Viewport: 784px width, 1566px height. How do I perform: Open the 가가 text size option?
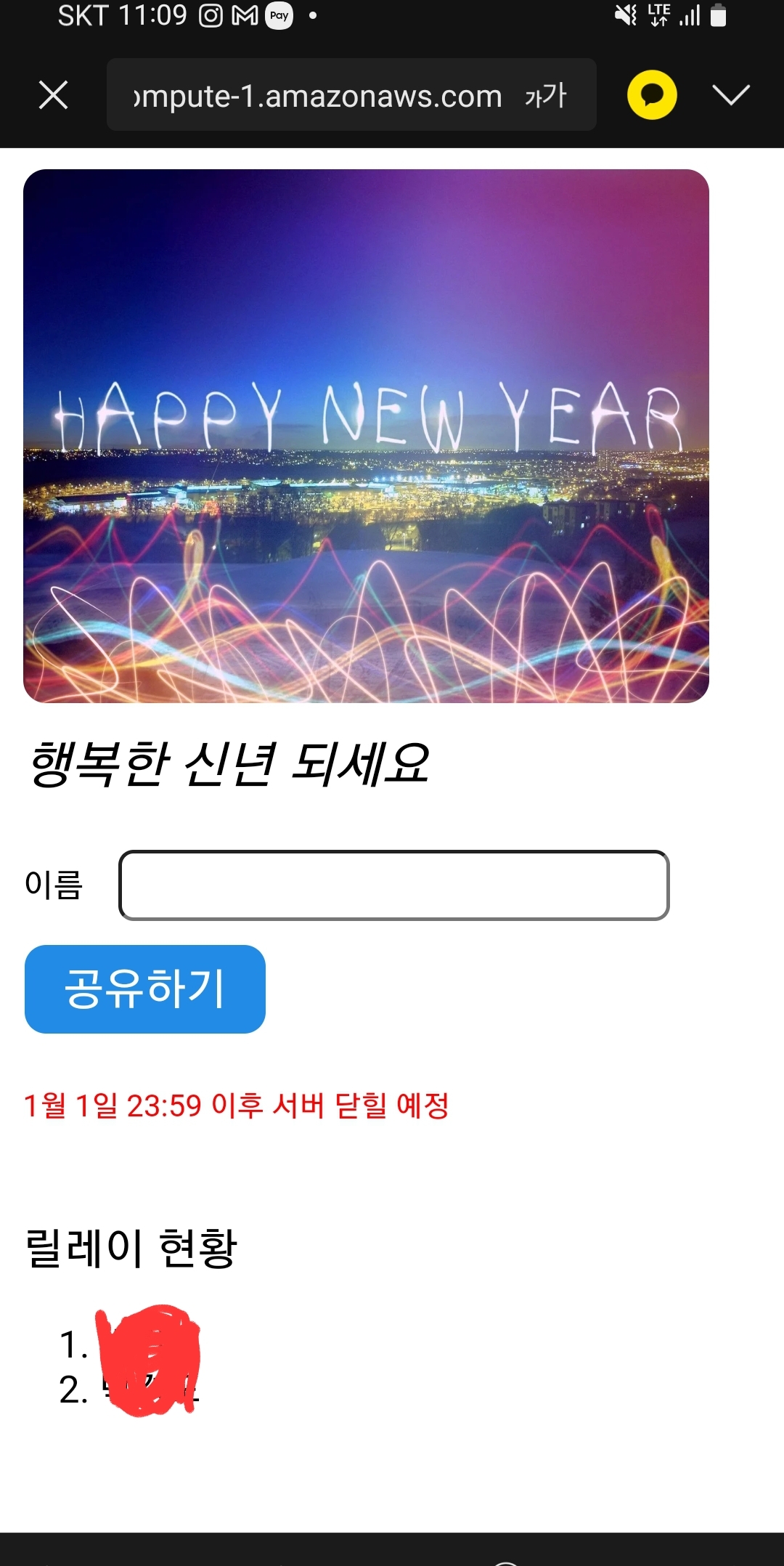[546, 95]
